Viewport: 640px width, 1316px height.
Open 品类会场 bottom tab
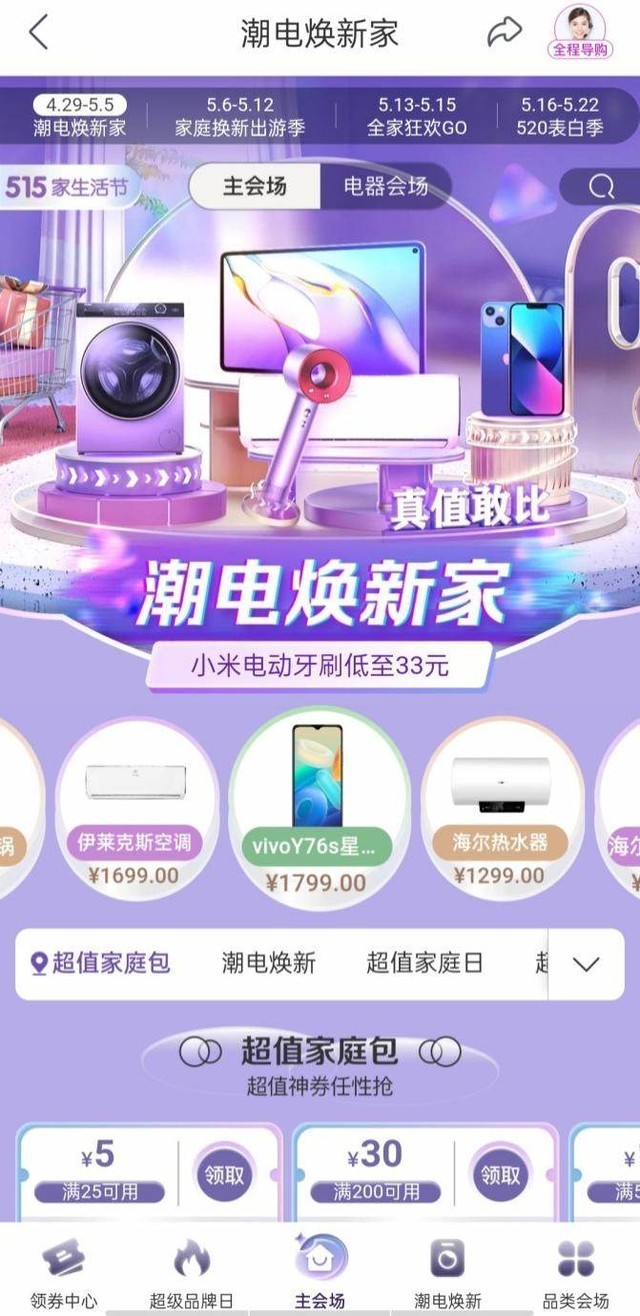pyautogui.click(x=576, y=1272)
